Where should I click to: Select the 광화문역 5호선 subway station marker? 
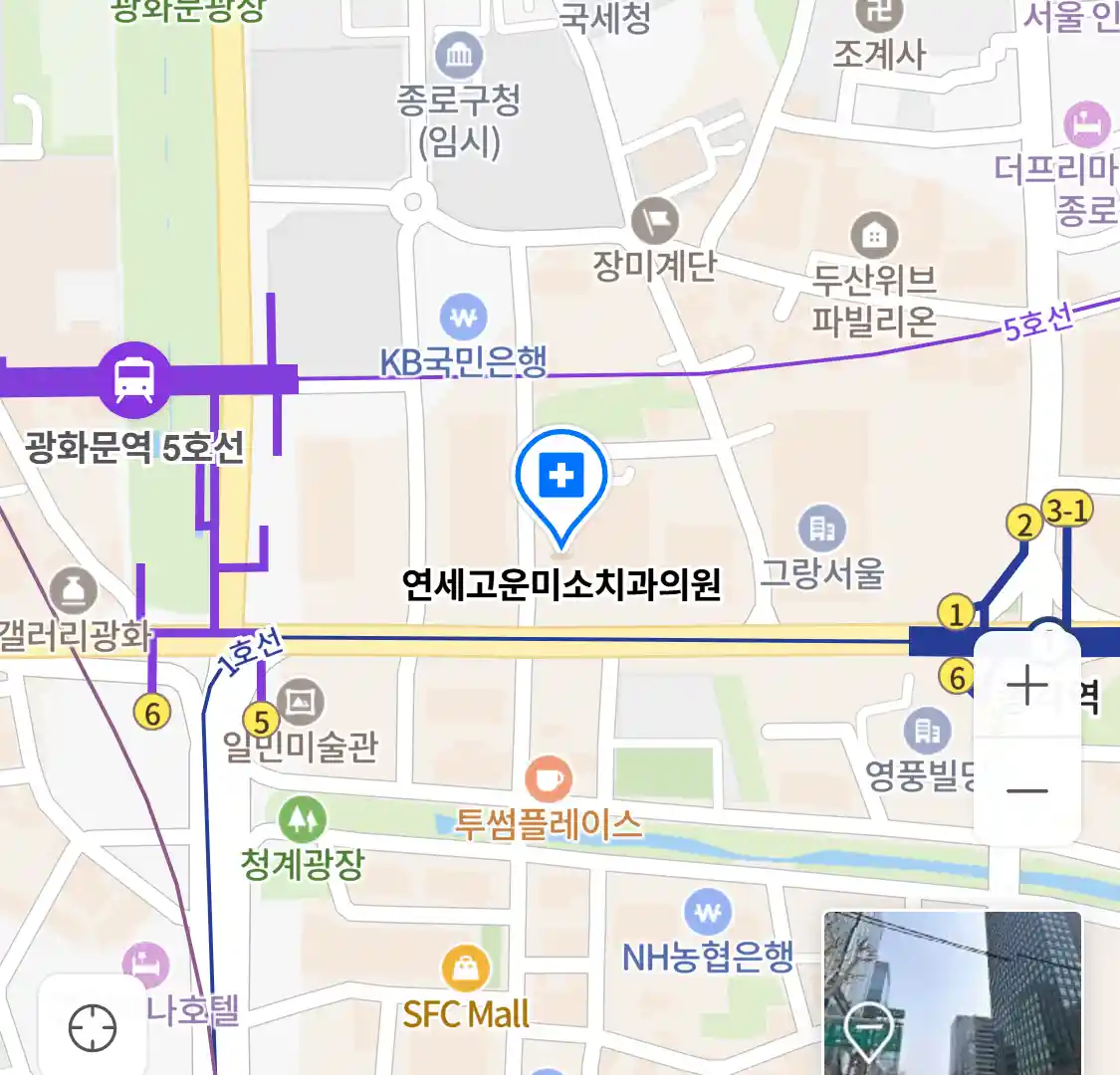(x=134, y=379)
